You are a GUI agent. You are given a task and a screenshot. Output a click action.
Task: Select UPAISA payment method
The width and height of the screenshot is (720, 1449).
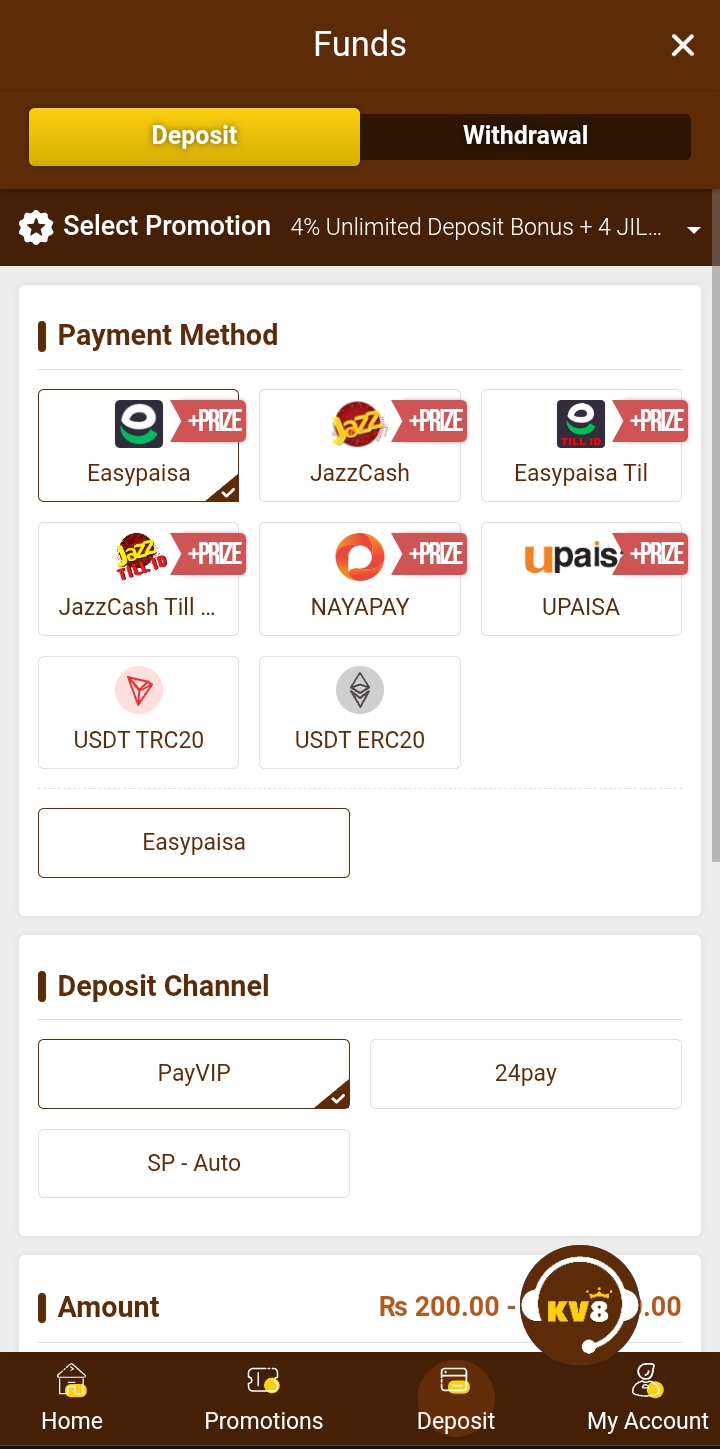[581, 579]
